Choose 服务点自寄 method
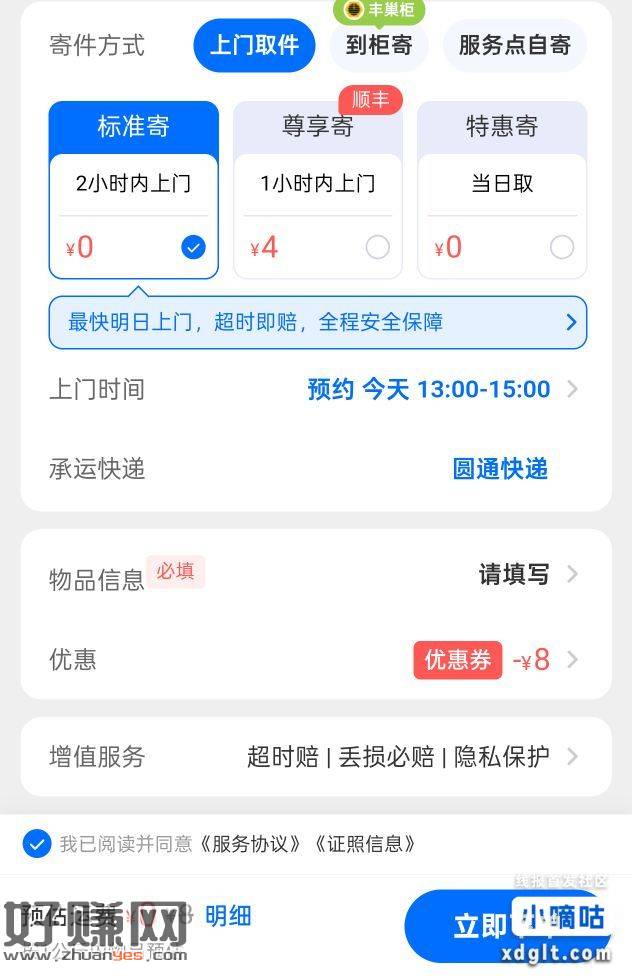The height and width of the screenshot is (979, 632). [514, 45]
